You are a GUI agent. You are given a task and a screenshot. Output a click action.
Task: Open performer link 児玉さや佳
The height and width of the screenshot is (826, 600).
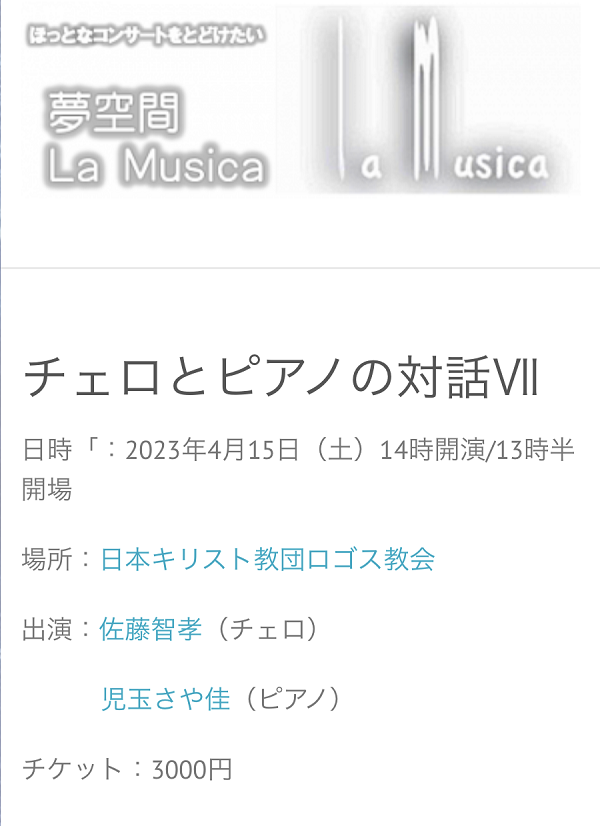coord(166,699)
